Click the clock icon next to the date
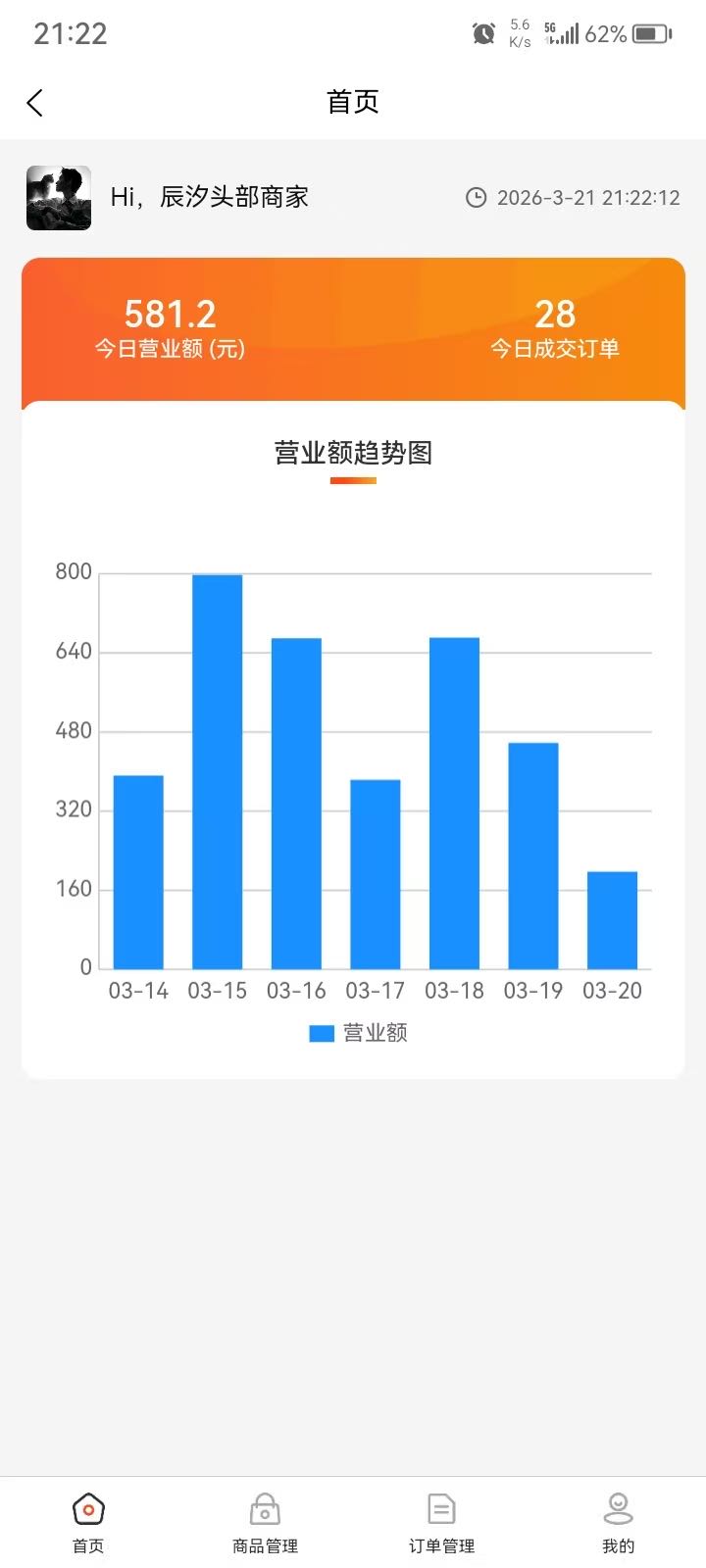 pyautogui.click(x=478, y=197)
